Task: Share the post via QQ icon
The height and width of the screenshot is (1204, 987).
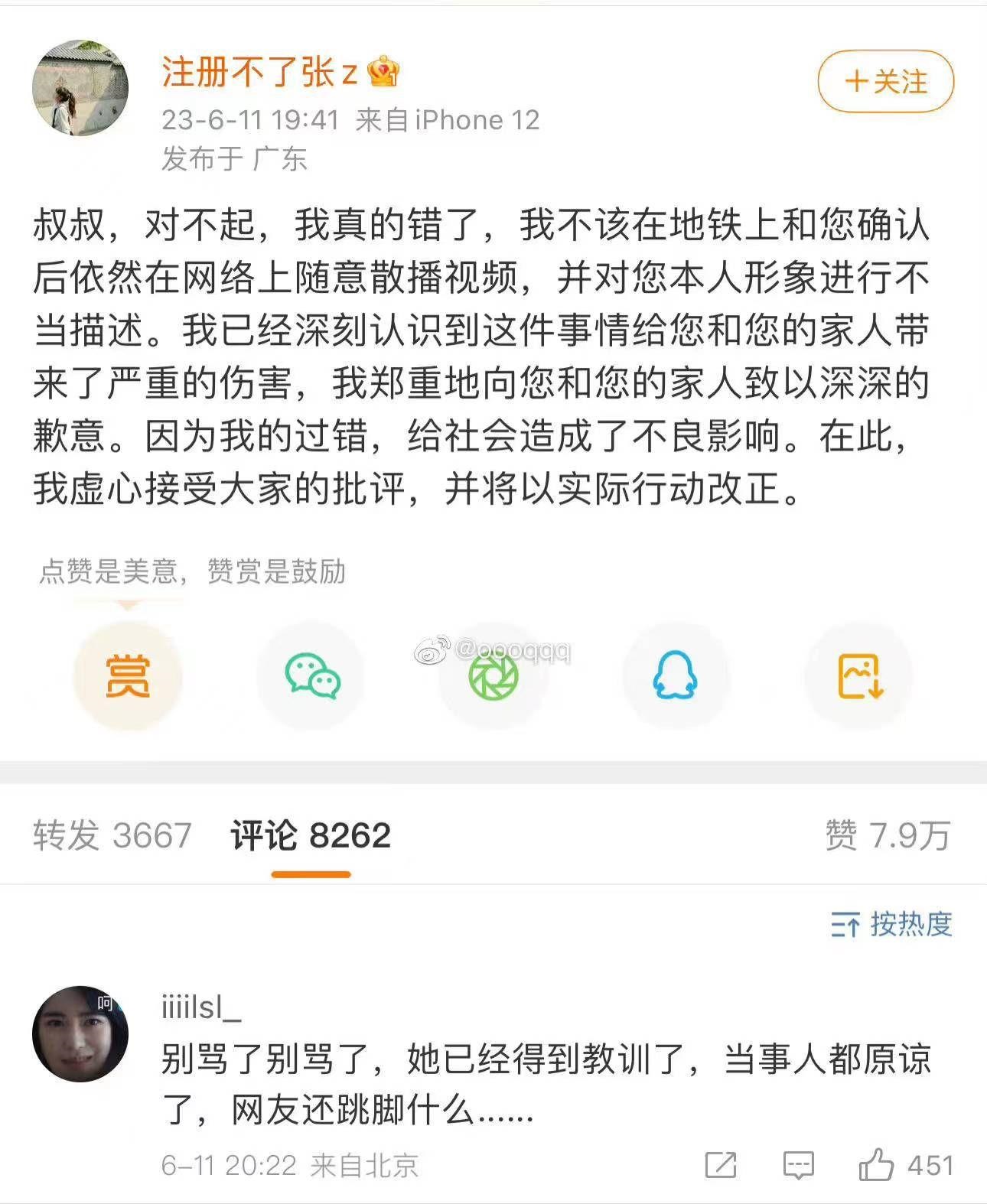Action: [673, 676]
